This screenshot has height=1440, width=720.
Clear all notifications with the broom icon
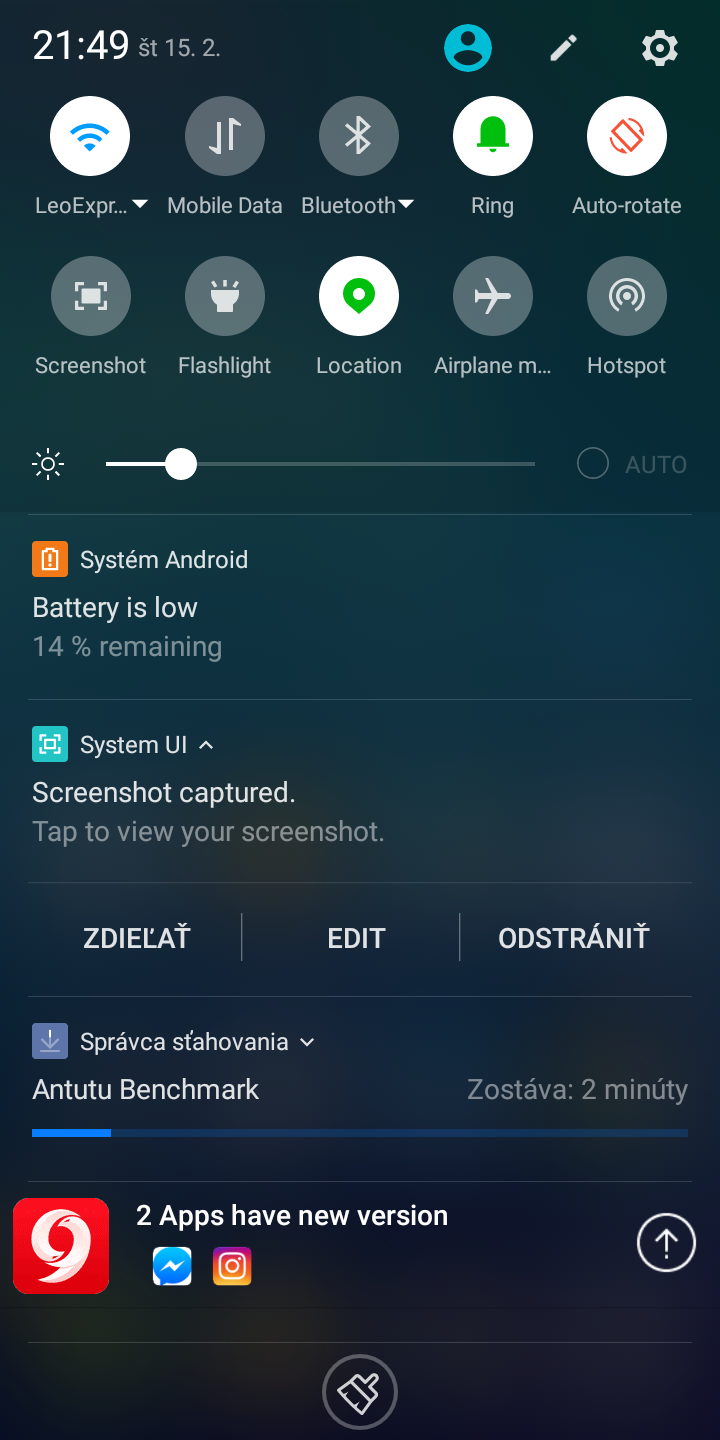tap(360, 1391)
